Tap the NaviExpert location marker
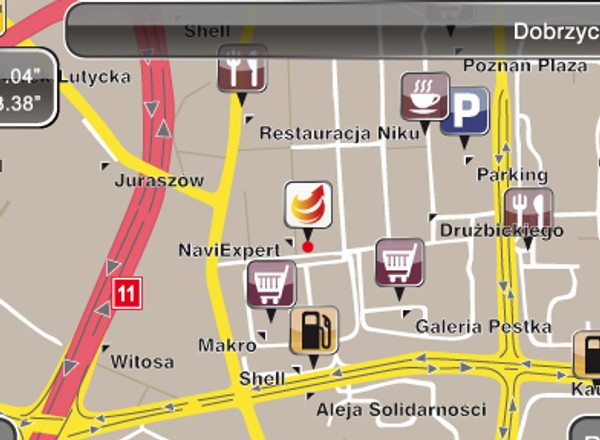Screen dimensions: 600x440 click(x=307, y=206)
